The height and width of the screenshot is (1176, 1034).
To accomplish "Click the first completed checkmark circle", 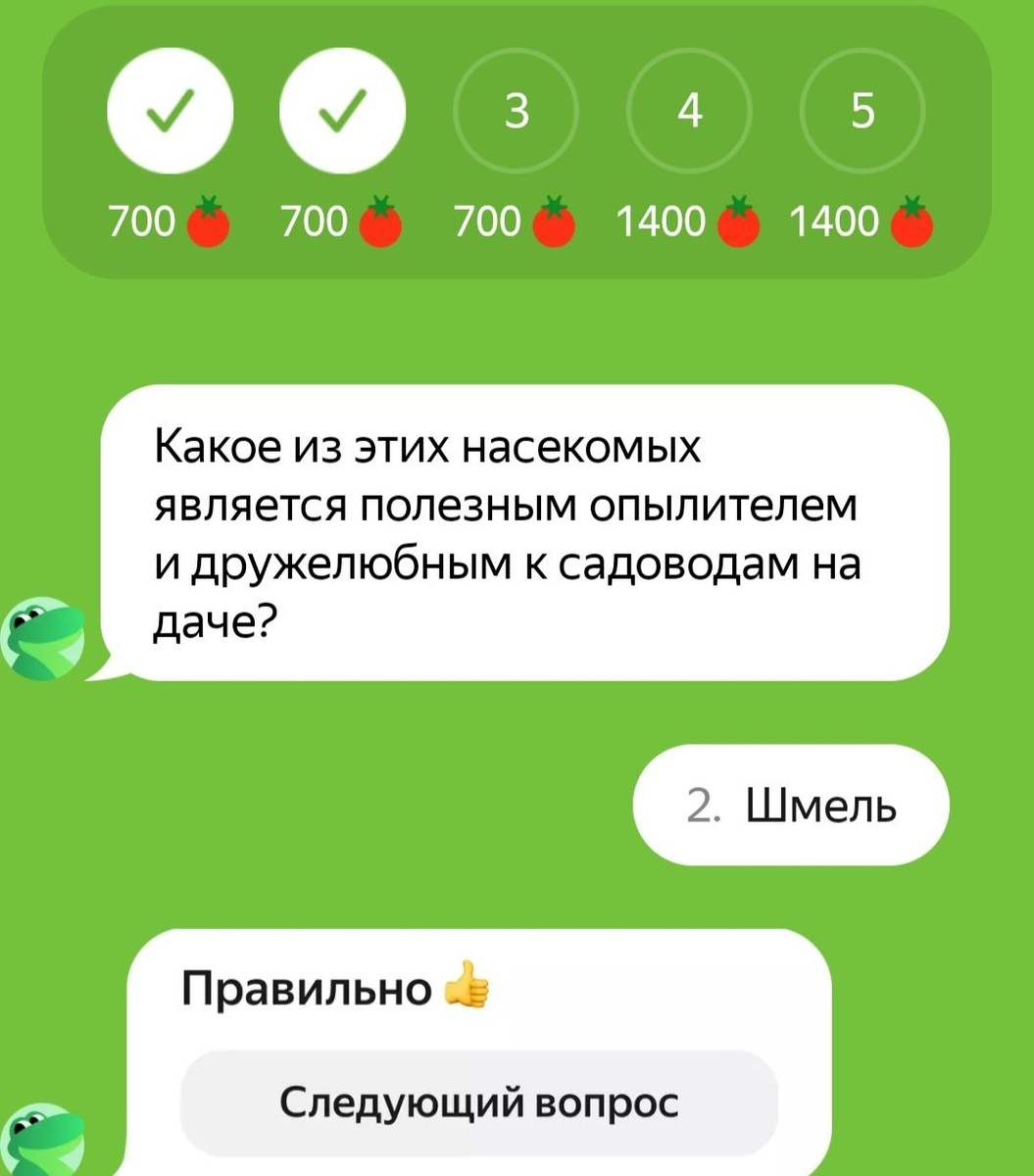I will 171,111.
